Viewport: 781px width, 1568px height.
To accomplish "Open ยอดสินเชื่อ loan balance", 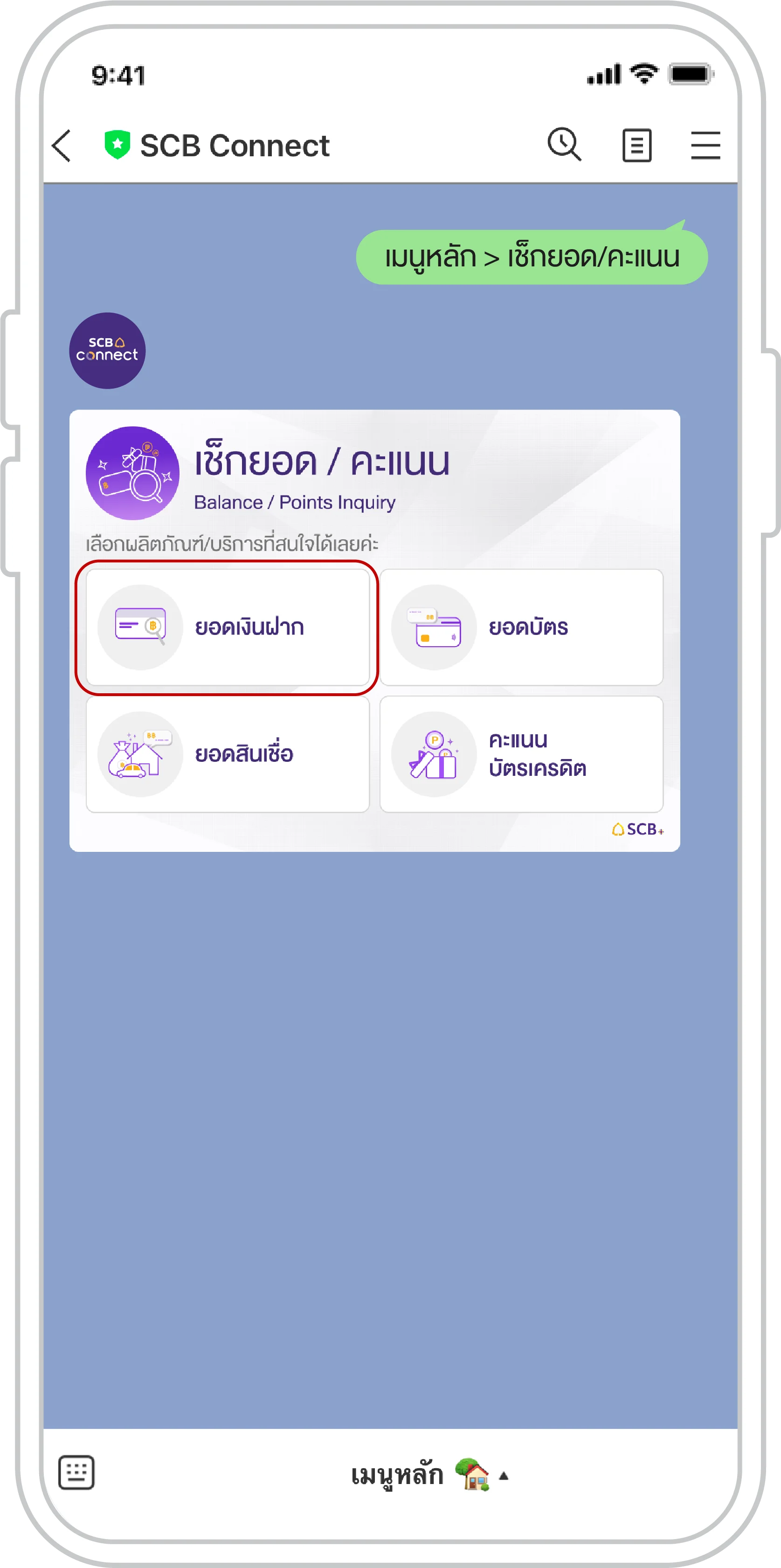I will (228, 754).
